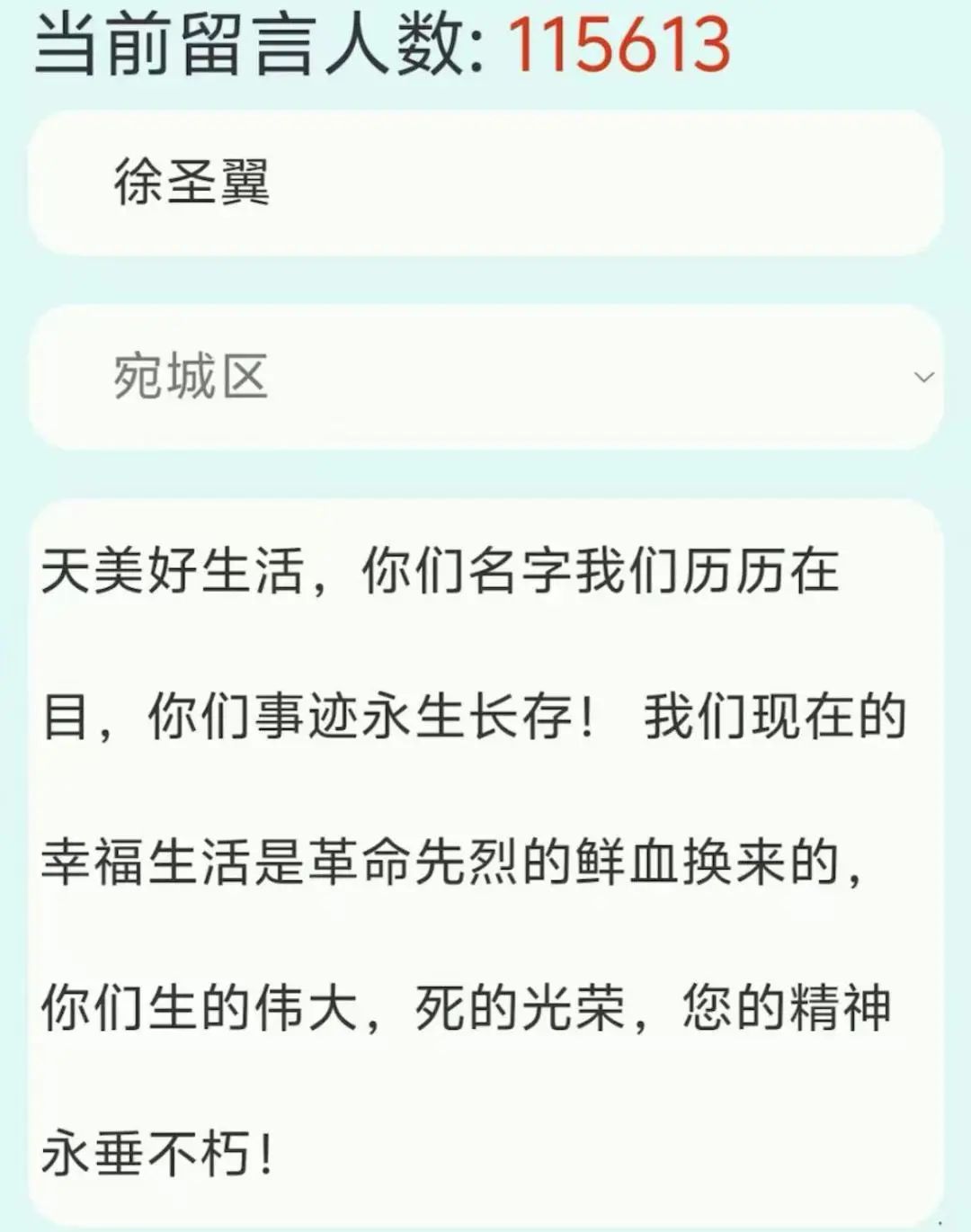This screenshot has width=971, height=1232.
Task: Edit the name field showing 徐圣翼
Action: tap(485, 183)
